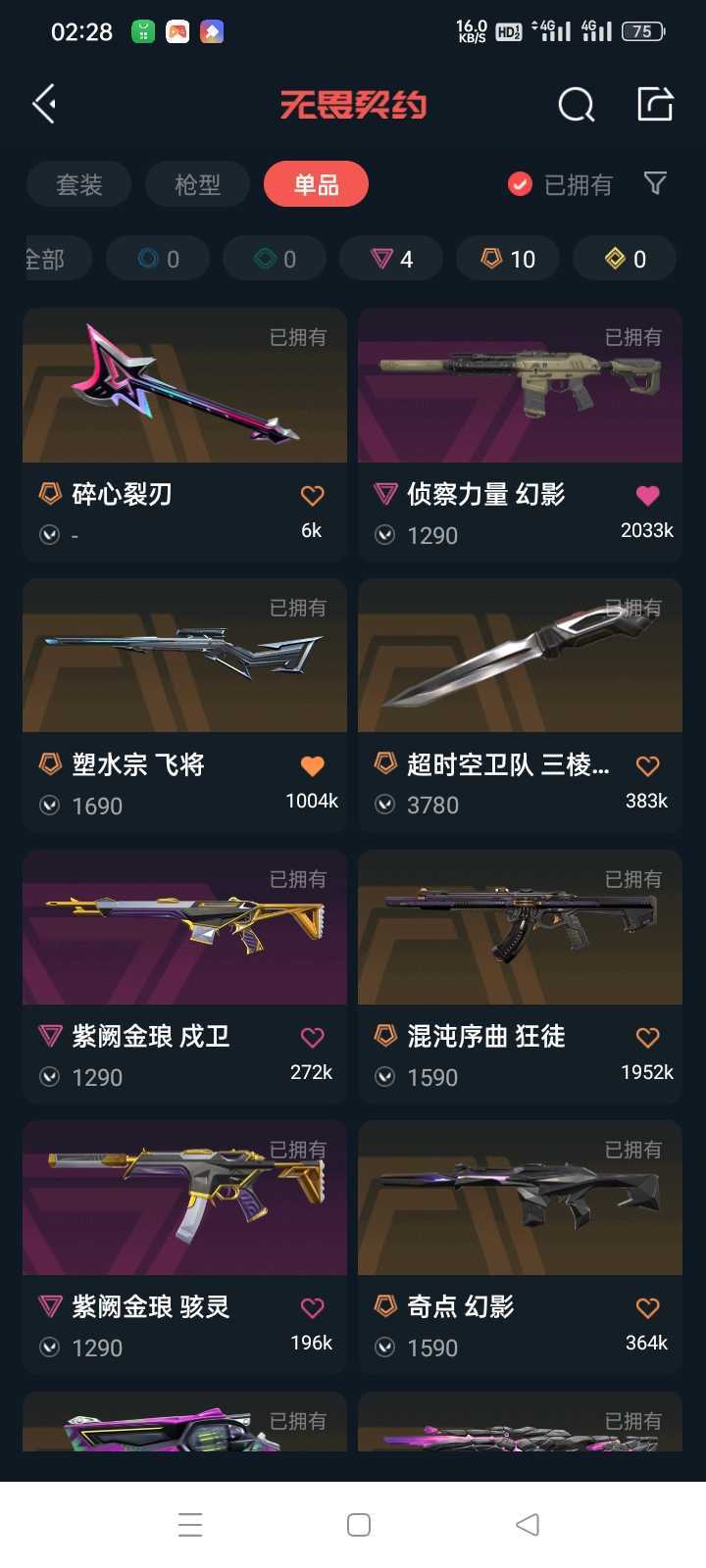This screenshot has width=706, height=1568.
Task: Tap the share icon in the header
Action: (x=654, y=104)
